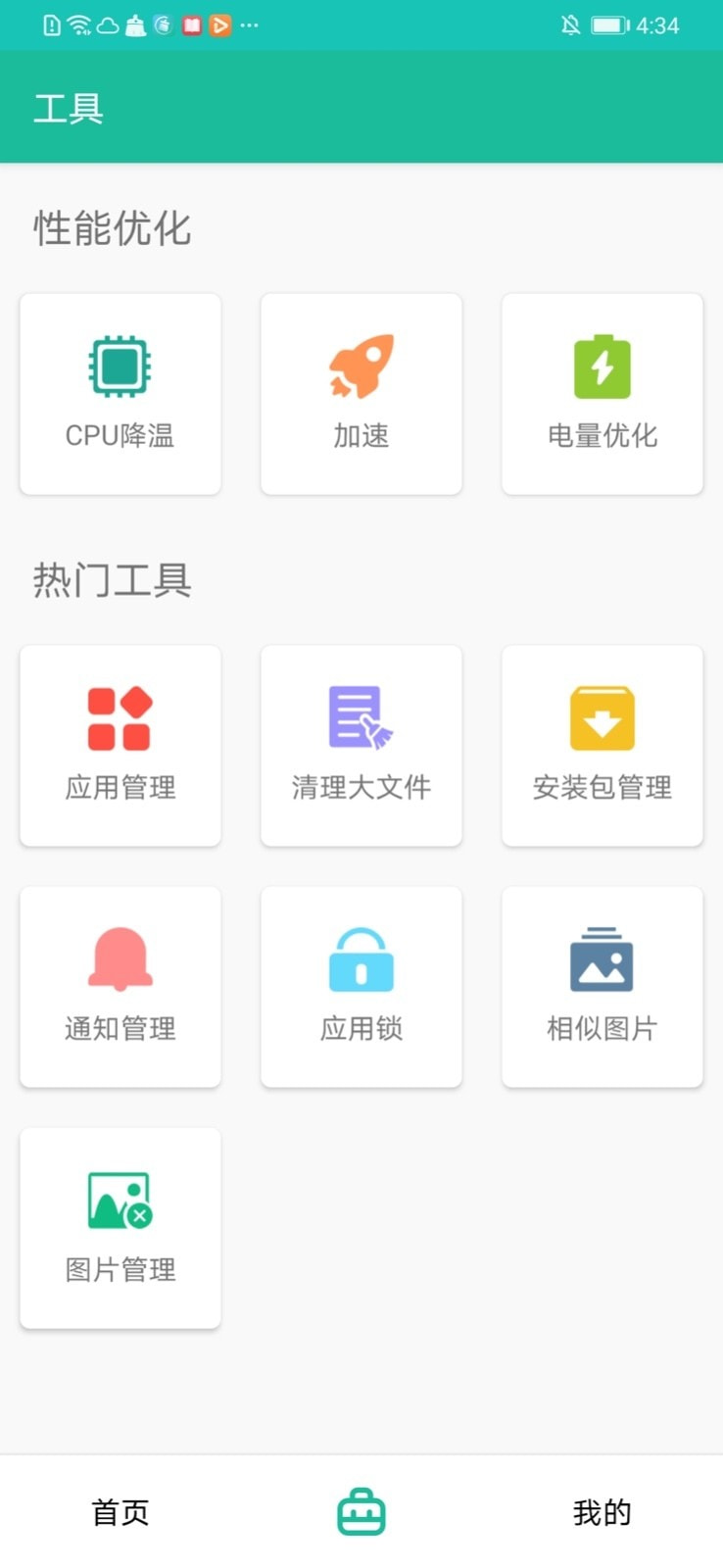Launch the 加速 boost tool
Viewport: 723px width, 1568px height.
pyautogui.click(x=361, y=394)
